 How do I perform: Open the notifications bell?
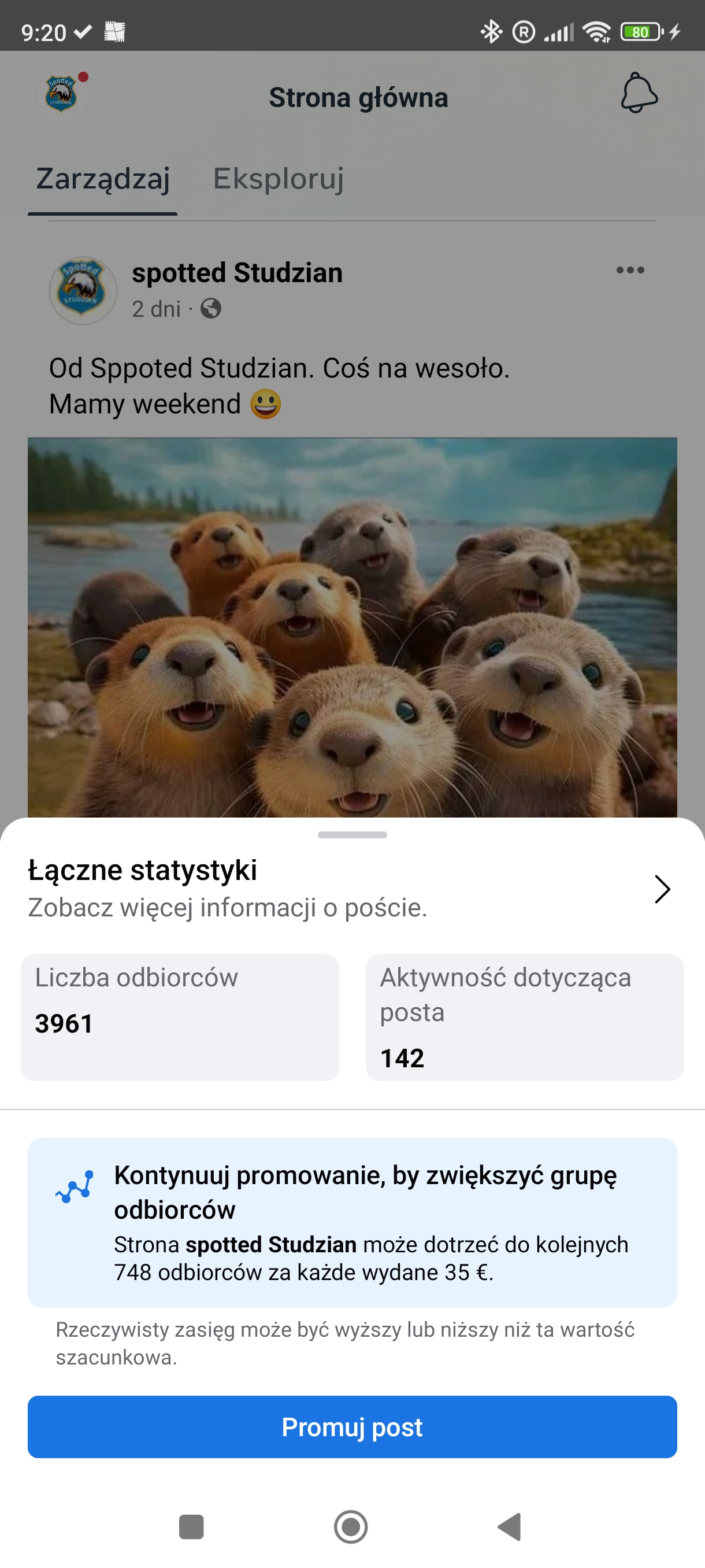point(639,93)
